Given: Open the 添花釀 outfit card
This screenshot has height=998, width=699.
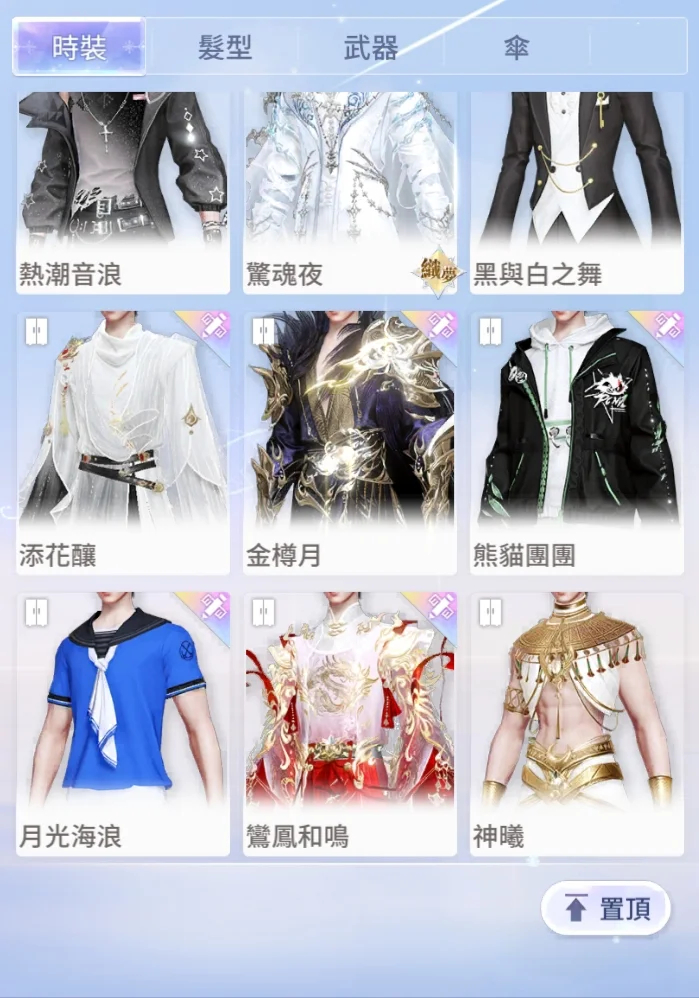Looking at the screenshot, I should coord(123,440).
